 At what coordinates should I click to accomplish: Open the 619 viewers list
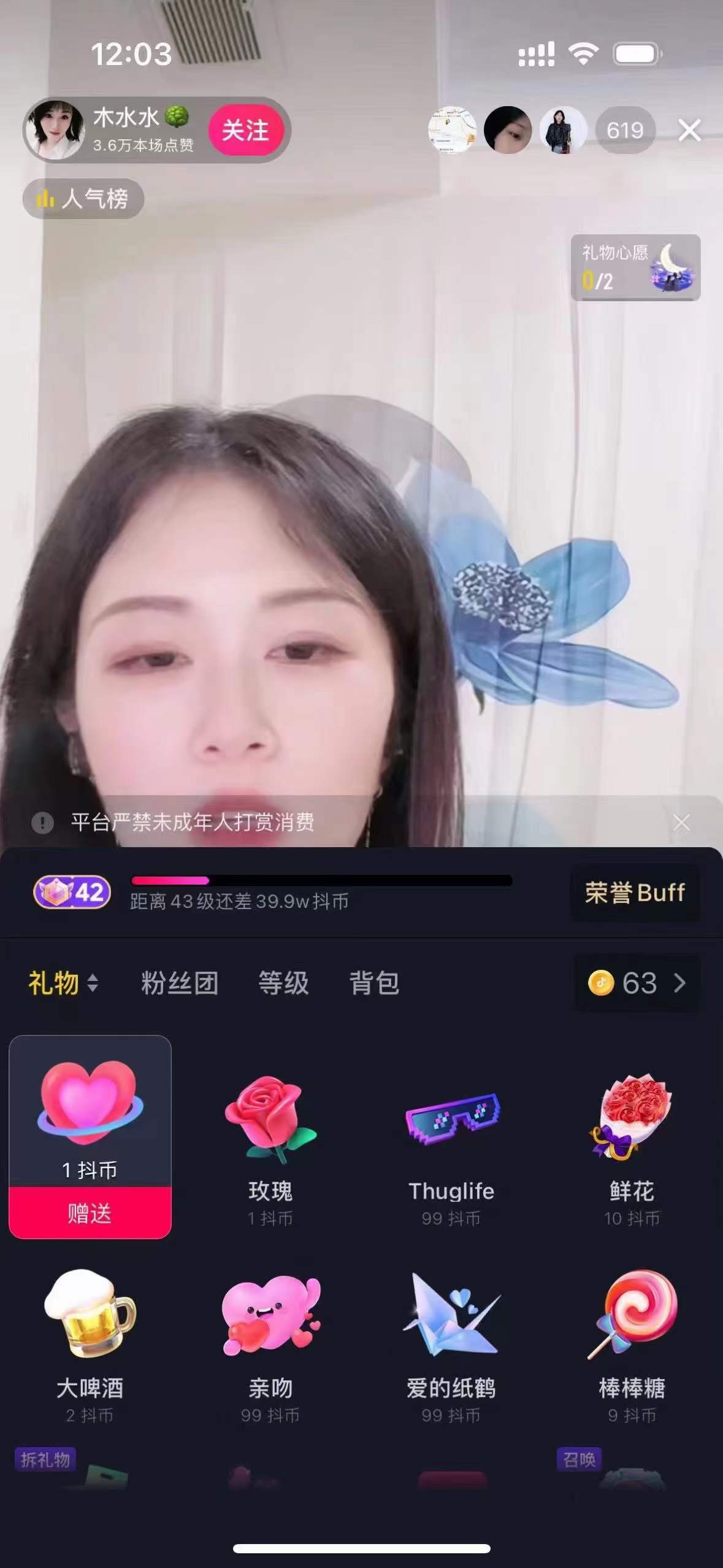point(625,130)
